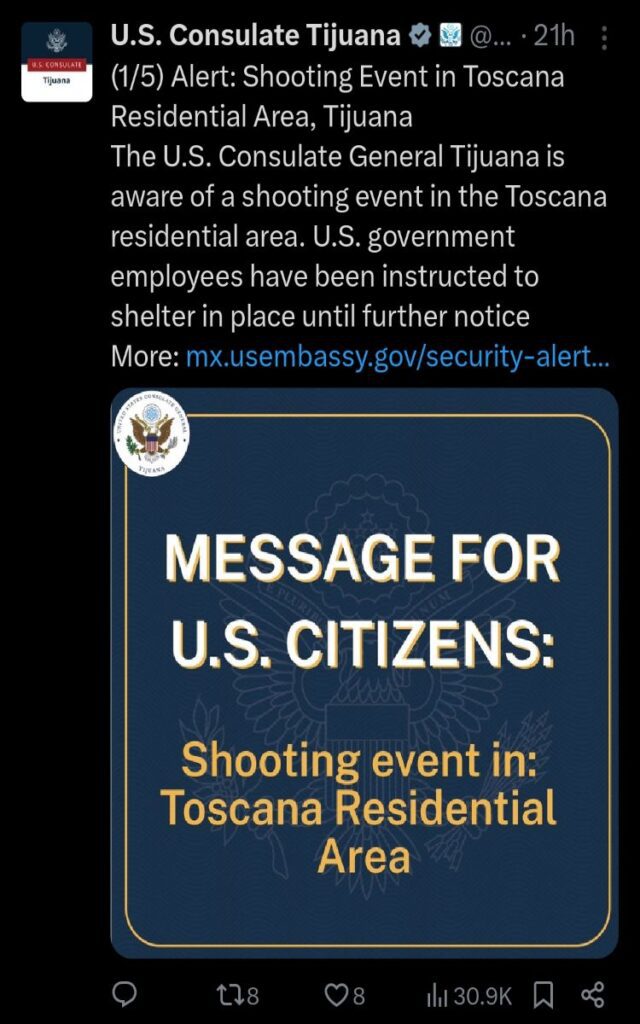Like the U.S. Consulate Tijuana tweet
The width and height of the screenshot is (640, 1024).
345,994
